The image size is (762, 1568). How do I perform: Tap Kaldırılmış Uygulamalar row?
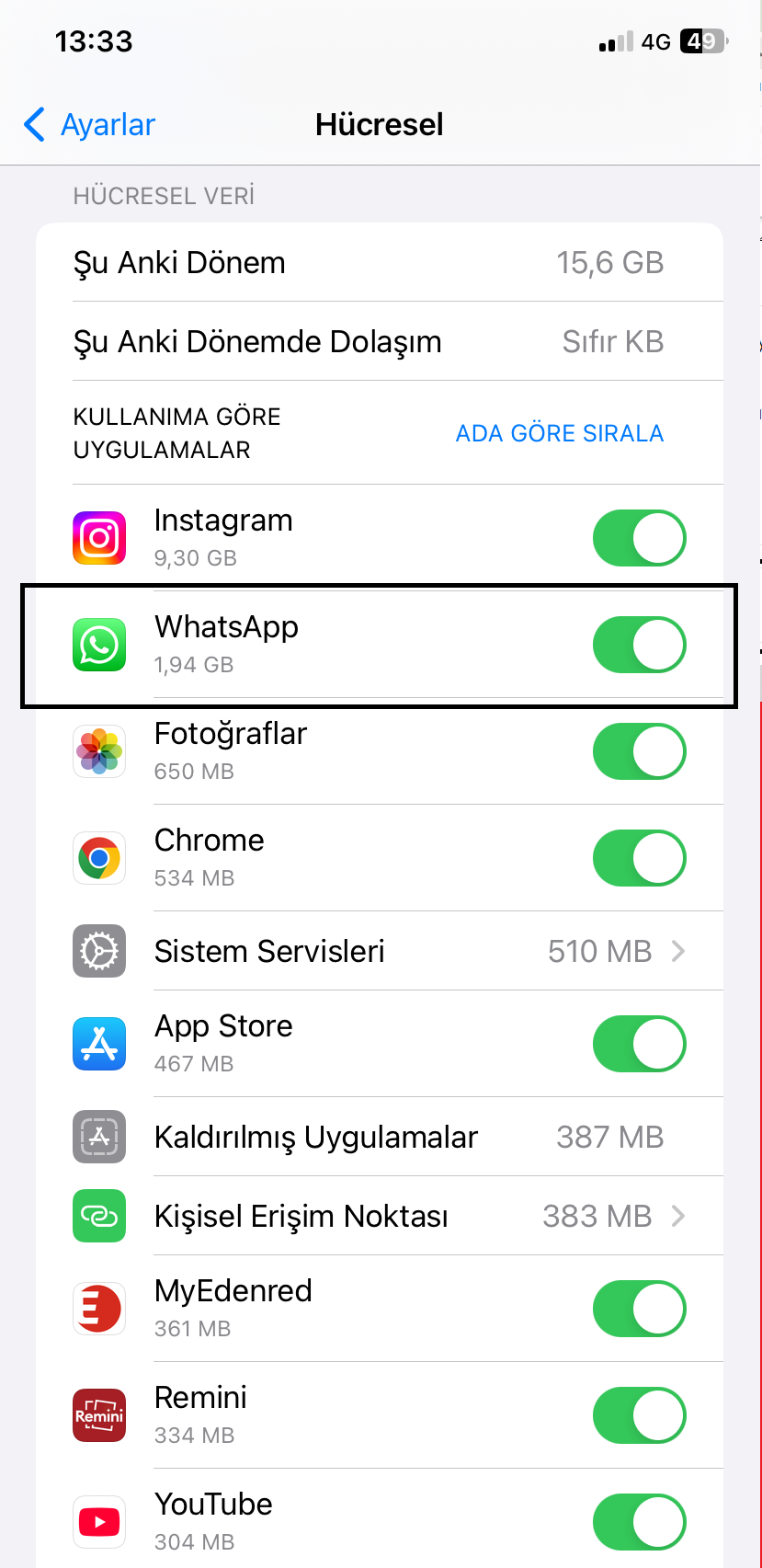coord(368,1137)
